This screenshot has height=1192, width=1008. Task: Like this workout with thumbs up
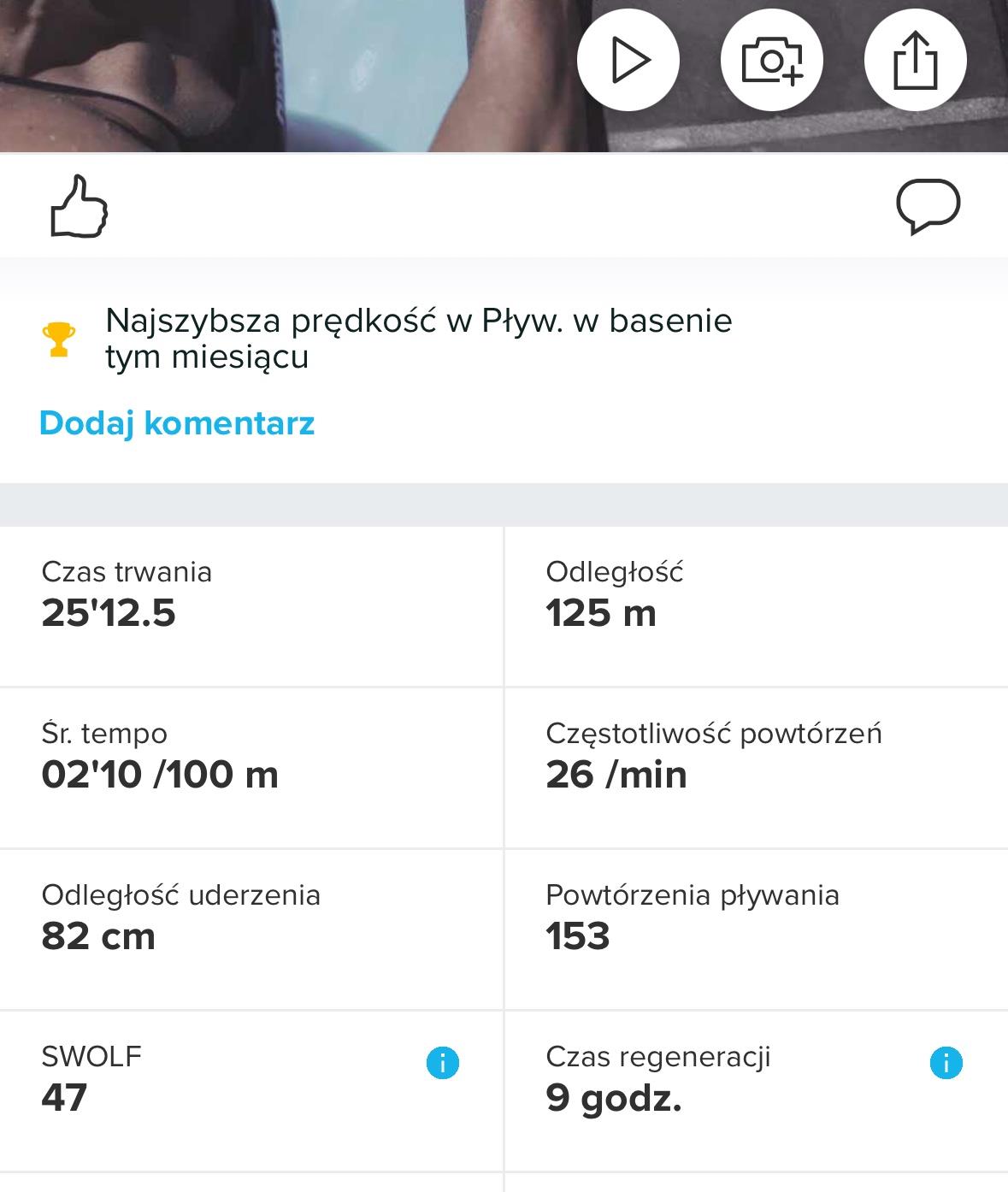80,206
